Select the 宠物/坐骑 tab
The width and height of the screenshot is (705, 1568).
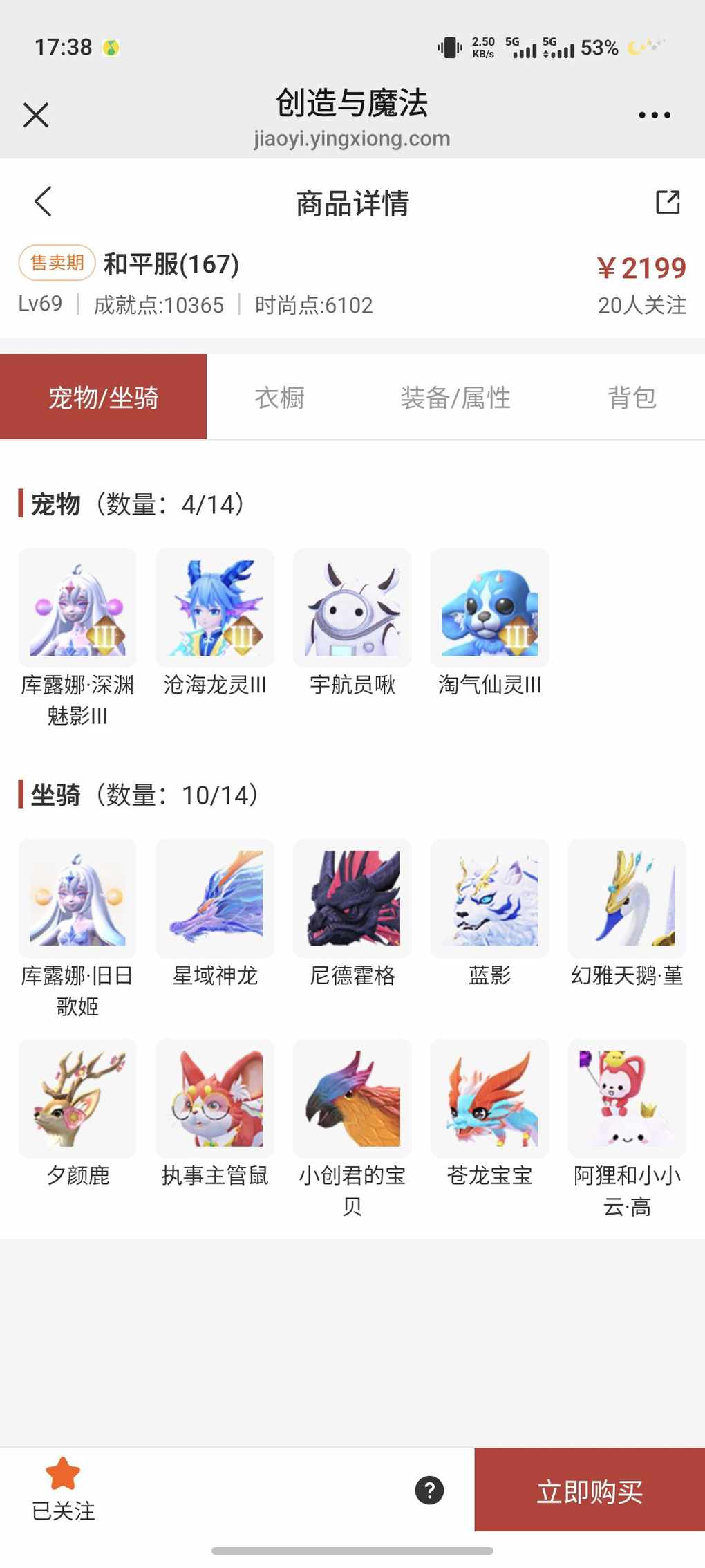(x=104, y=398)
